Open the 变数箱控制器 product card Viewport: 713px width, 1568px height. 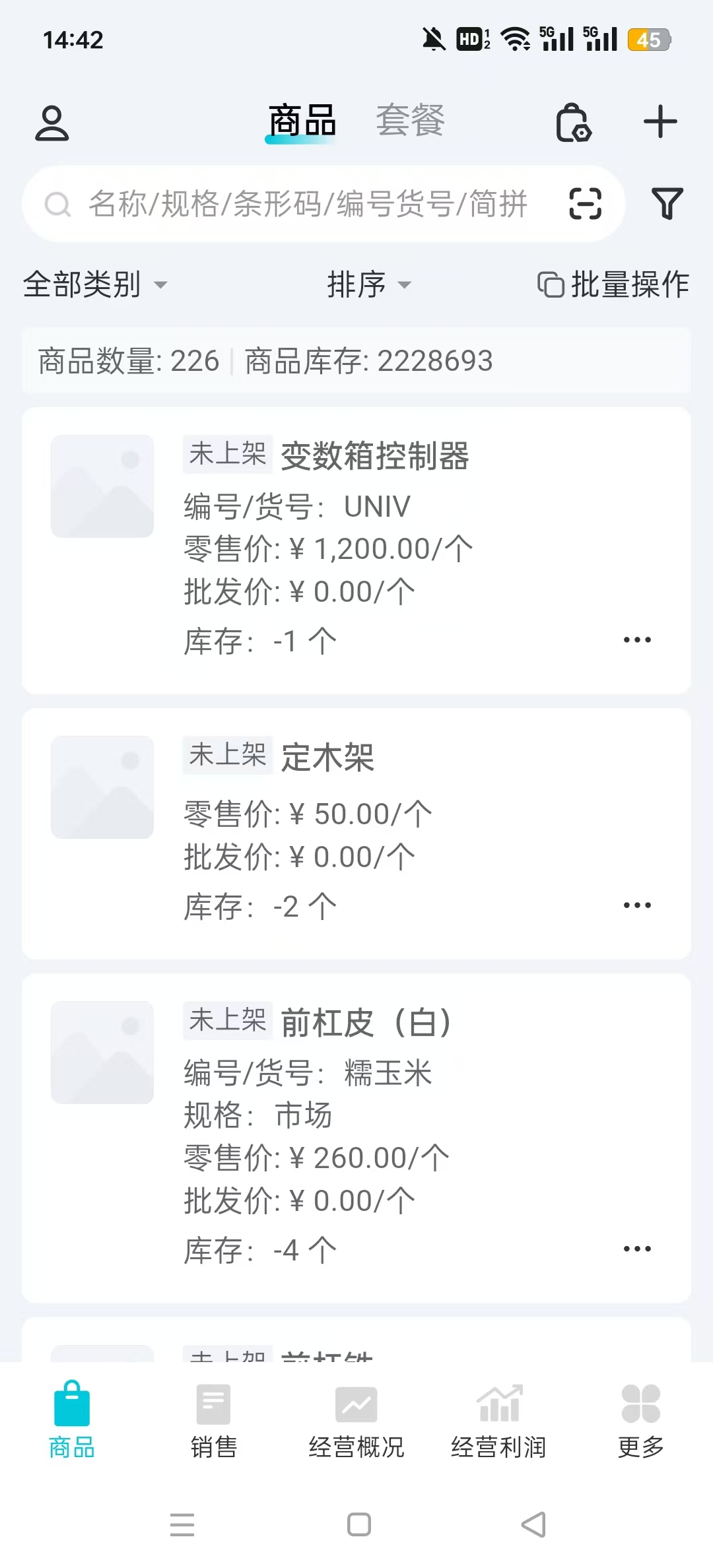click(374, 456)
